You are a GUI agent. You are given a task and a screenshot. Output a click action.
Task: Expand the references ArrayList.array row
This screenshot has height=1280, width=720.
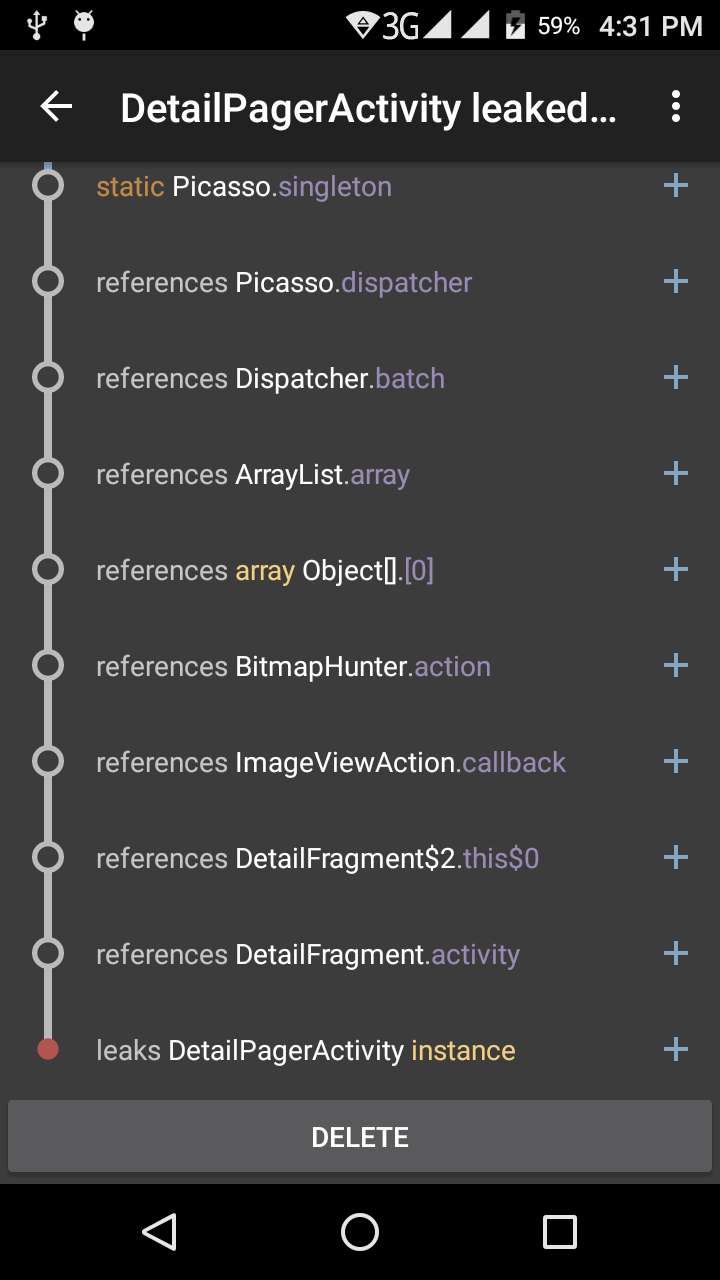(x=676, y=473)
